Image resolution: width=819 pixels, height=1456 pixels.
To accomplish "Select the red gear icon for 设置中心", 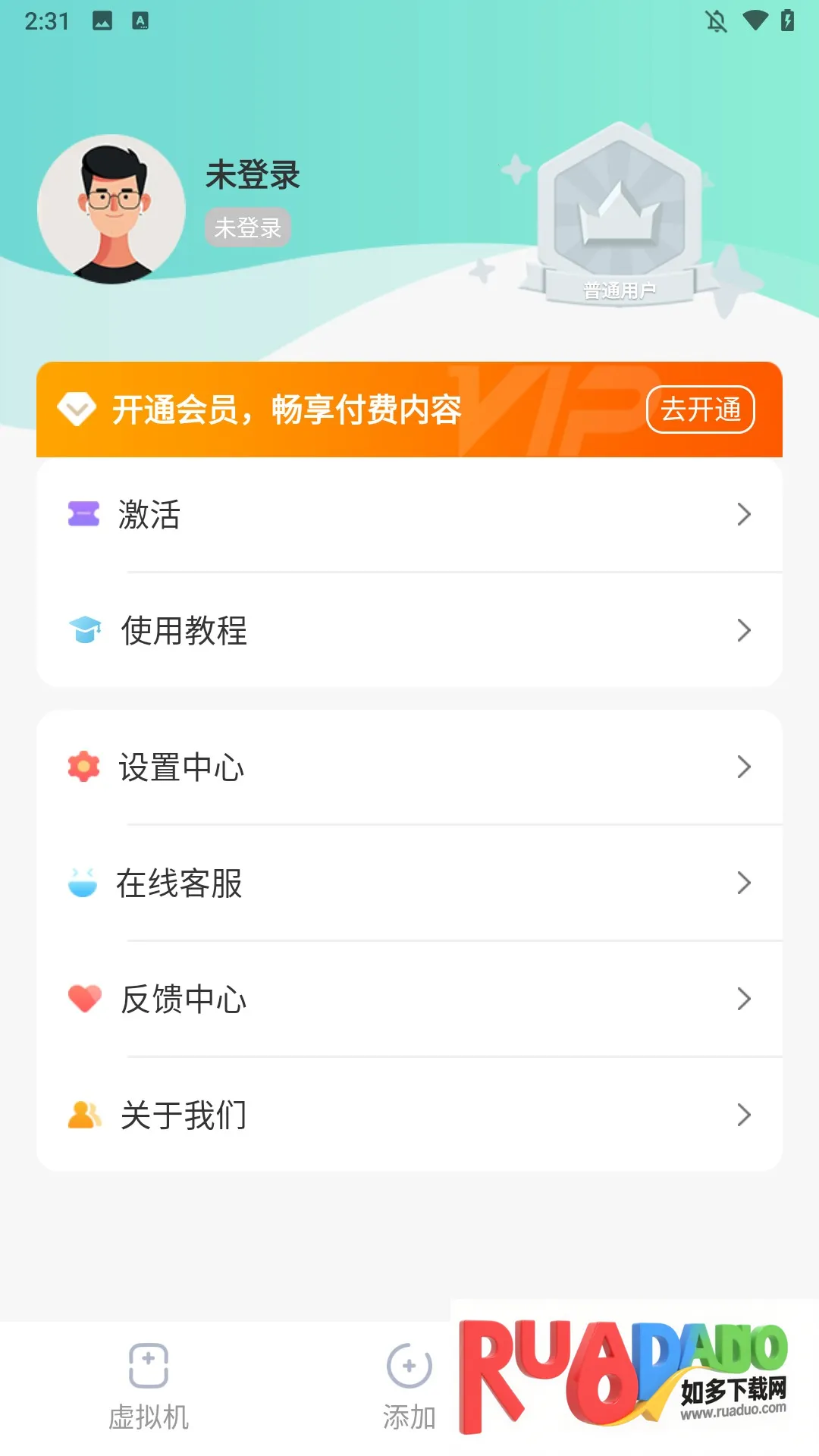I will [x=83, y=767].
